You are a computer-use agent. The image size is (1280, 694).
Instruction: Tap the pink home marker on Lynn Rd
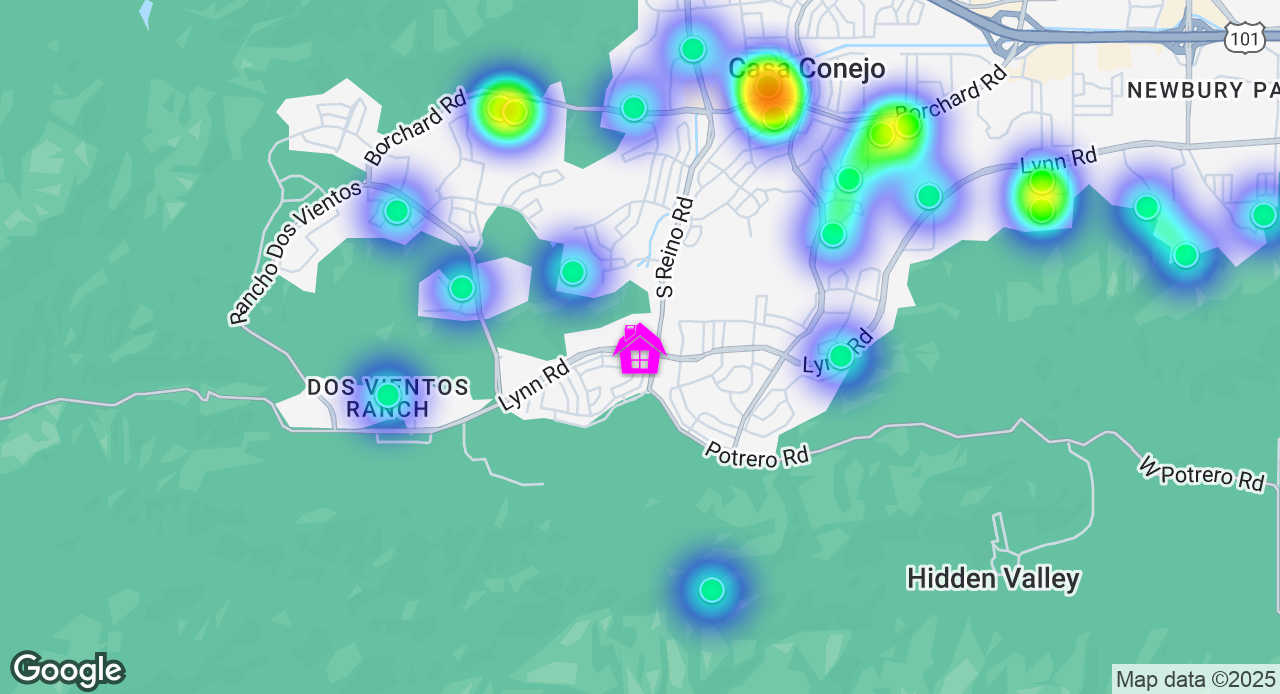click(639, 351)
